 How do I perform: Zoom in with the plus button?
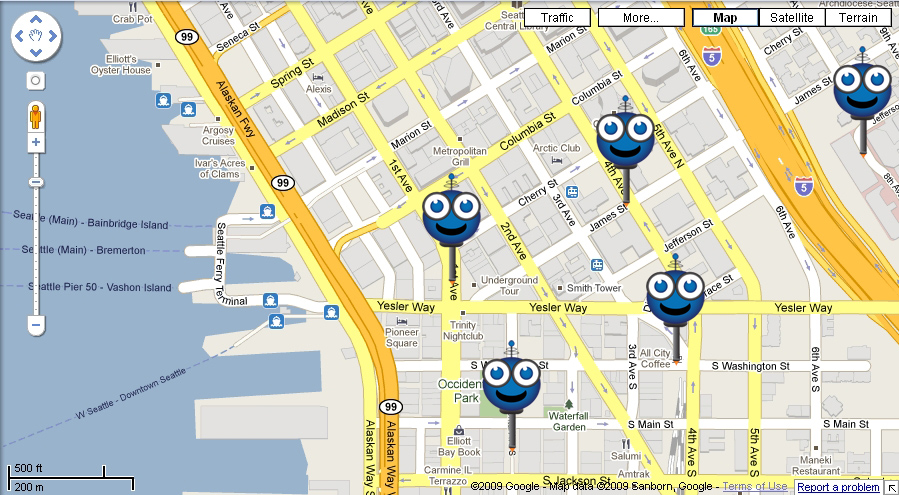(36, 143)
